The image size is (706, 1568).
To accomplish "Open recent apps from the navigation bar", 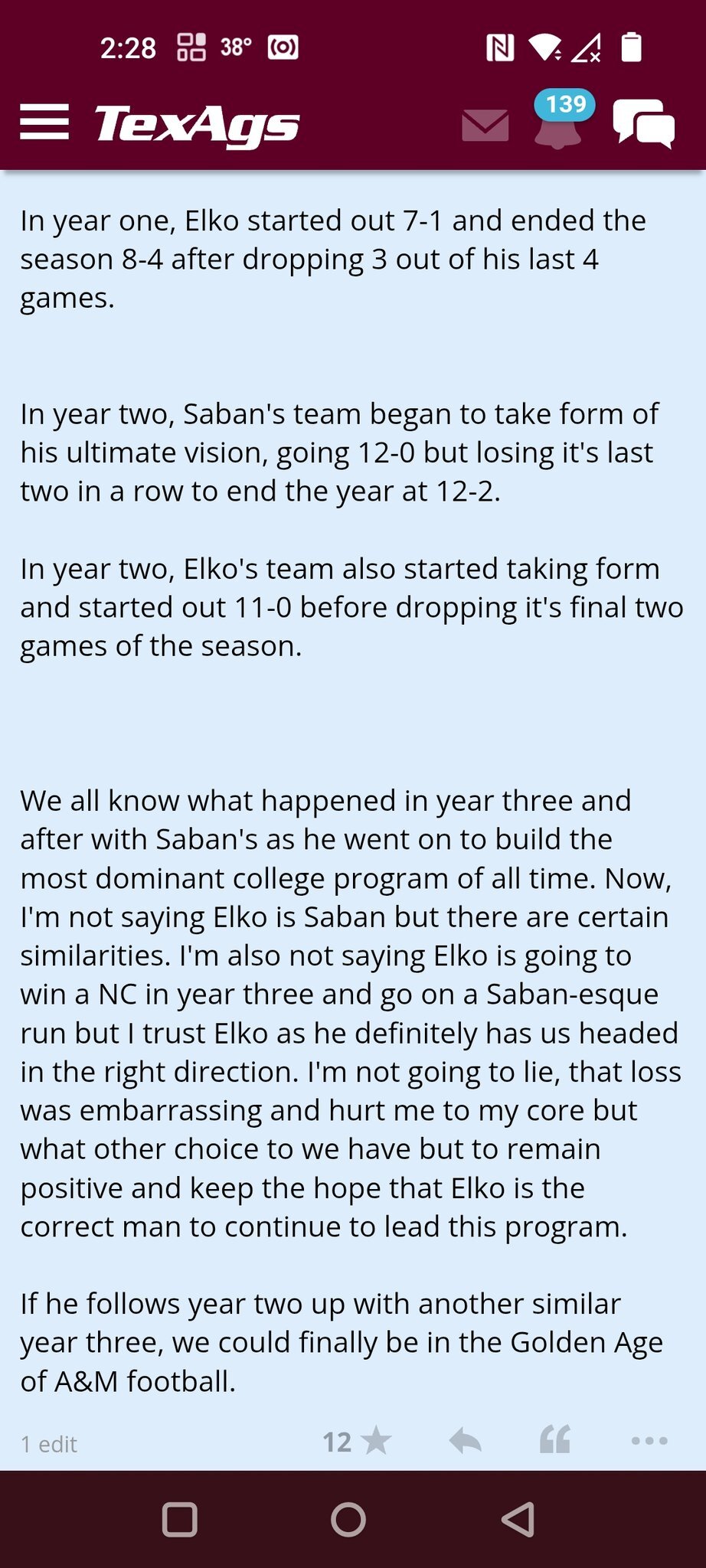I will (x=180, y=1520).
